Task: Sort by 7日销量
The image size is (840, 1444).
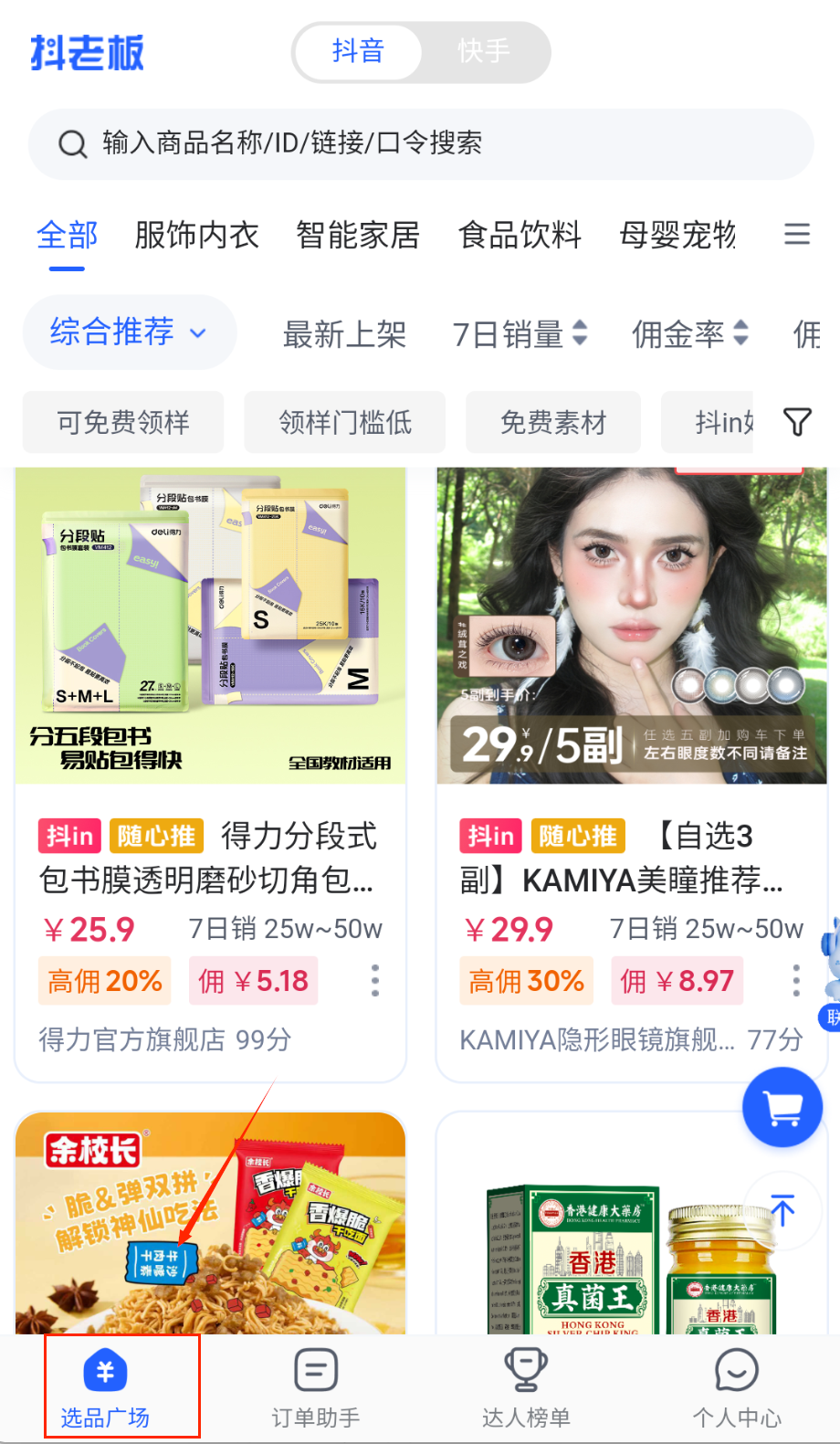Action: click(x=520, y=334)
